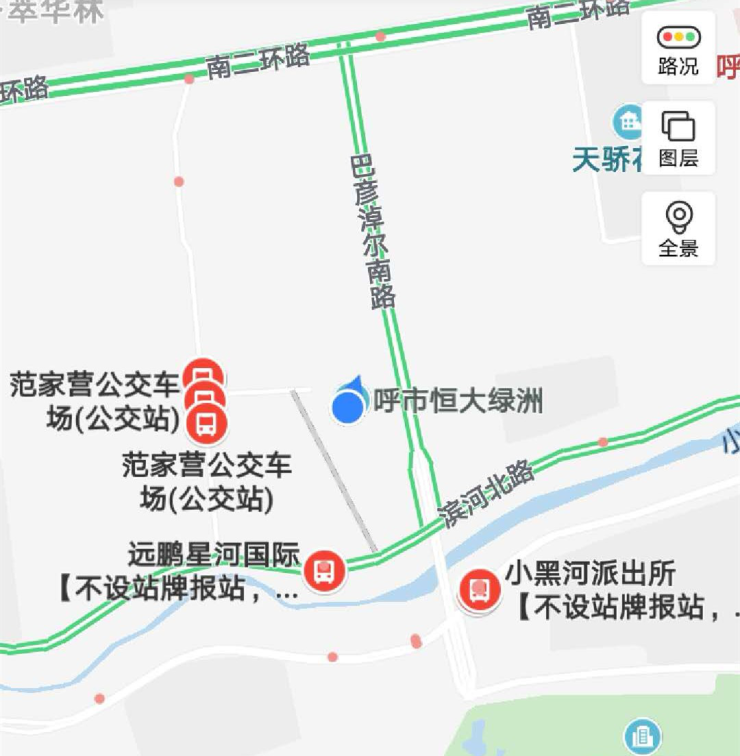
Task: Toggle the 路况 traffic layer
Action: click(678, 49)
